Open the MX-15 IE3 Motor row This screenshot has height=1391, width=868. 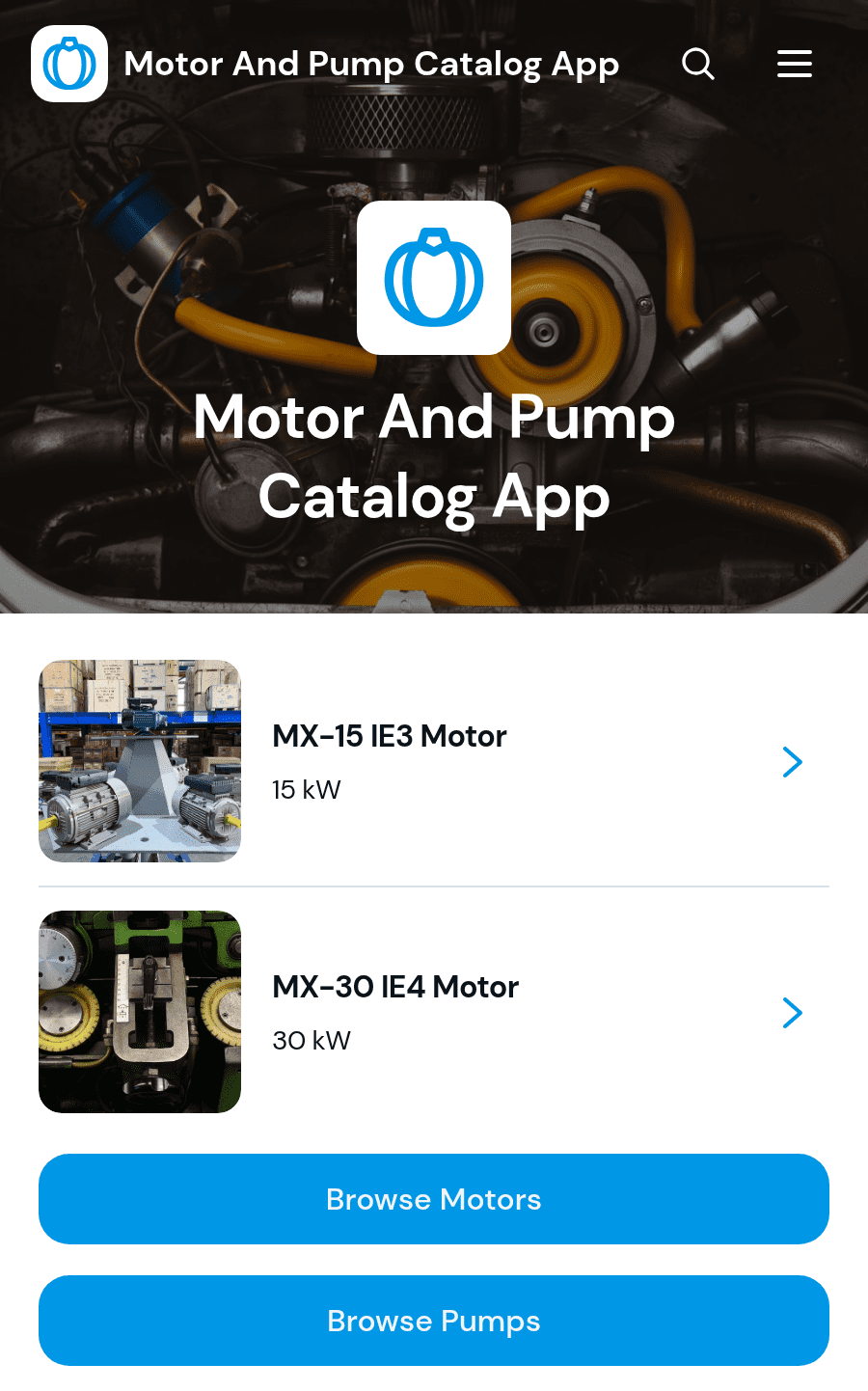coord(434,761)
